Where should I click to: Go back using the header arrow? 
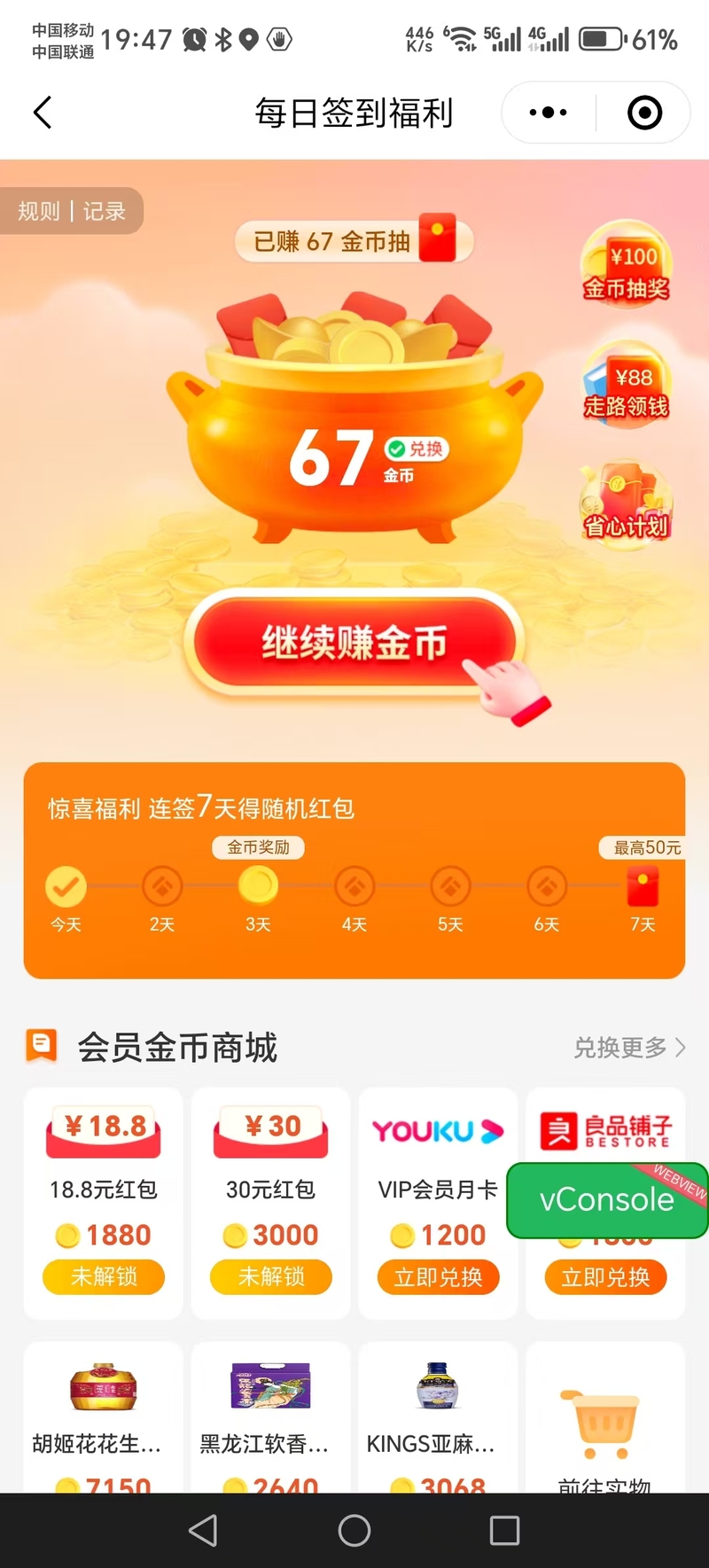point(43,113)
